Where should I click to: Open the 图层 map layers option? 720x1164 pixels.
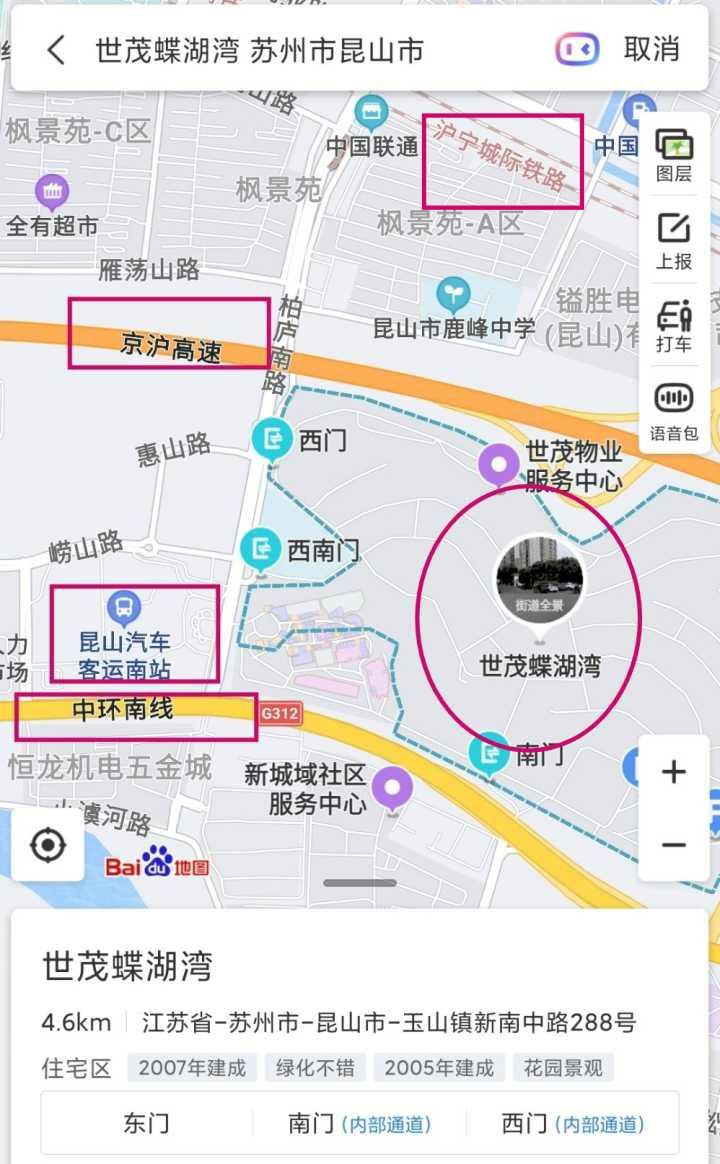674,155
